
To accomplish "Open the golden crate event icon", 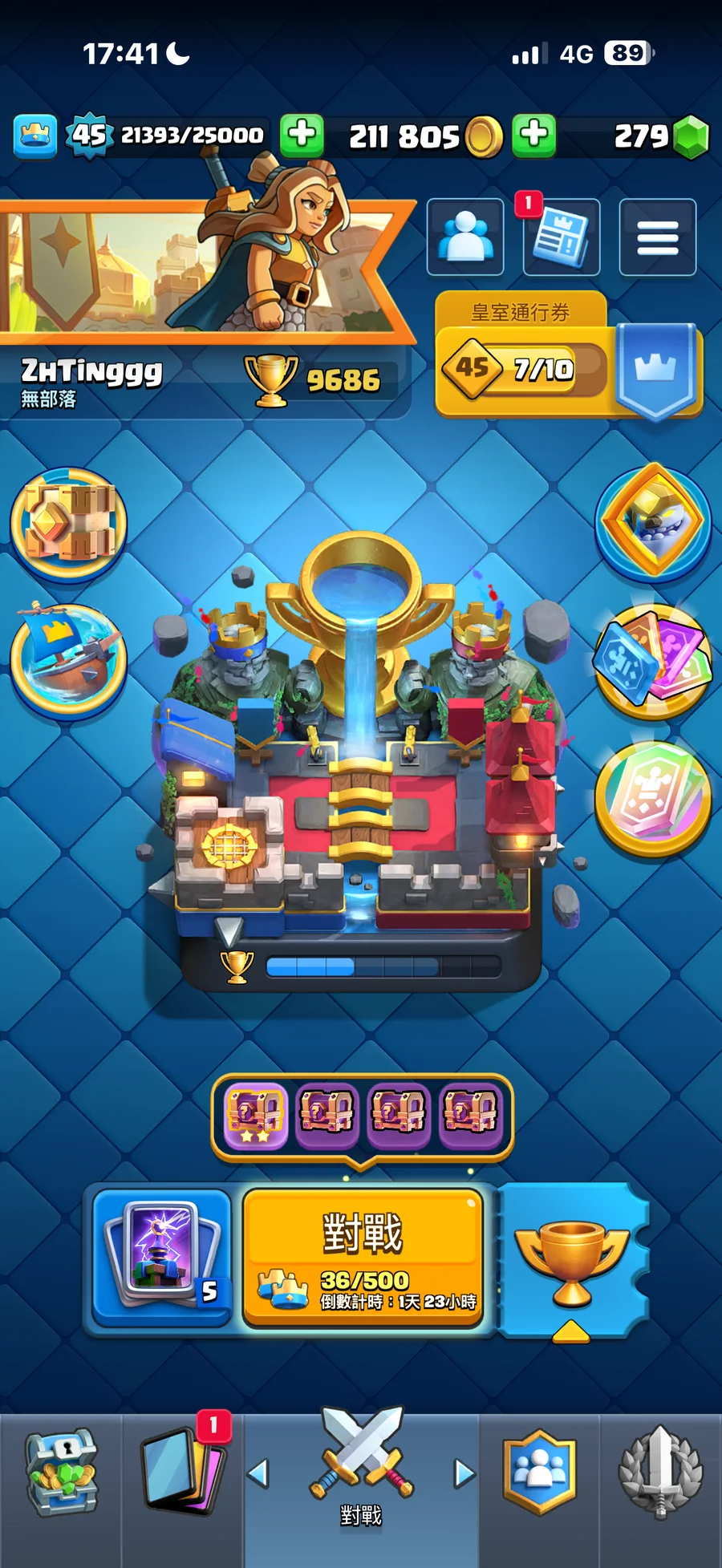I will point(68,525).
